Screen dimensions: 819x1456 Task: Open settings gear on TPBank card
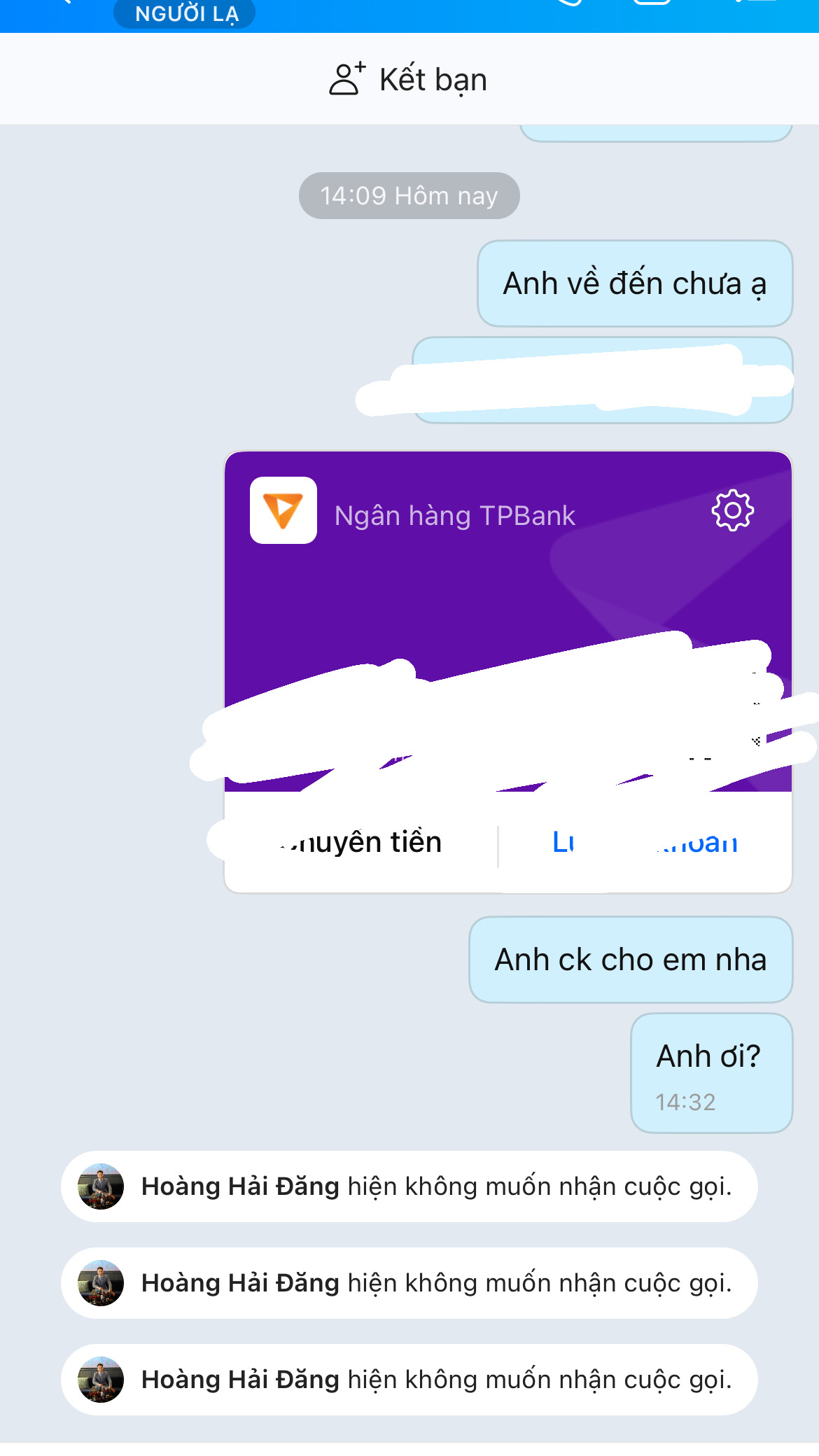pyautogui.click(x=732, y=511)
